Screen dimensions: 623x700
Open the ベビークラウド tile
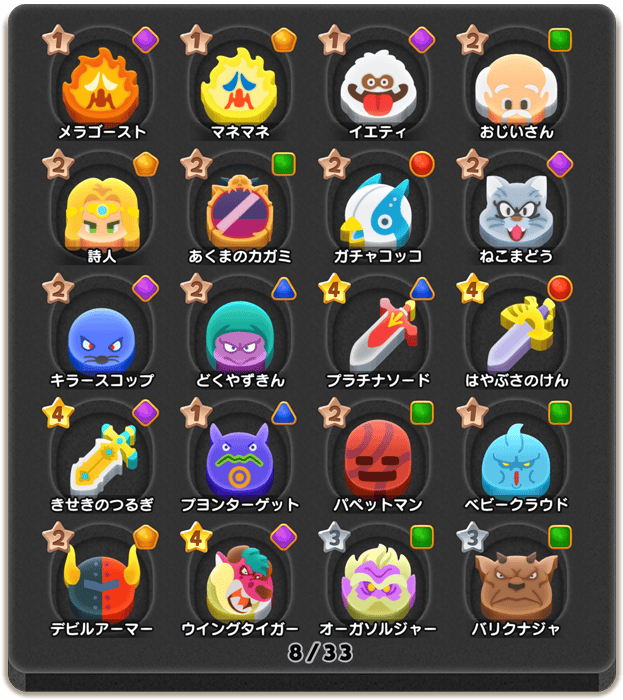[x=516, y=461]
